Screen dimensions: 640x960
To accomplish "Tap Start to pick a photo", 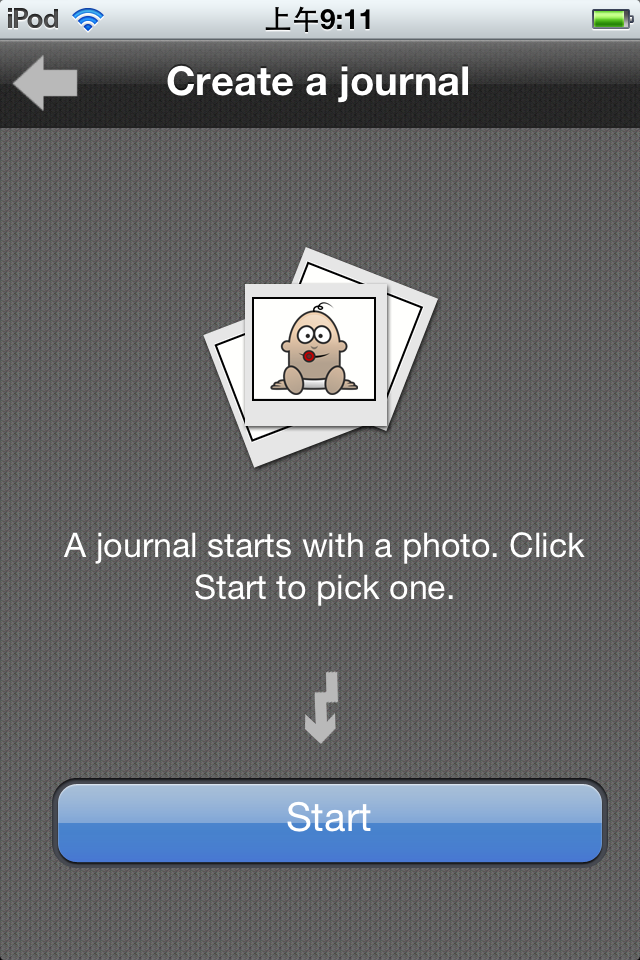I will (329, 822).
